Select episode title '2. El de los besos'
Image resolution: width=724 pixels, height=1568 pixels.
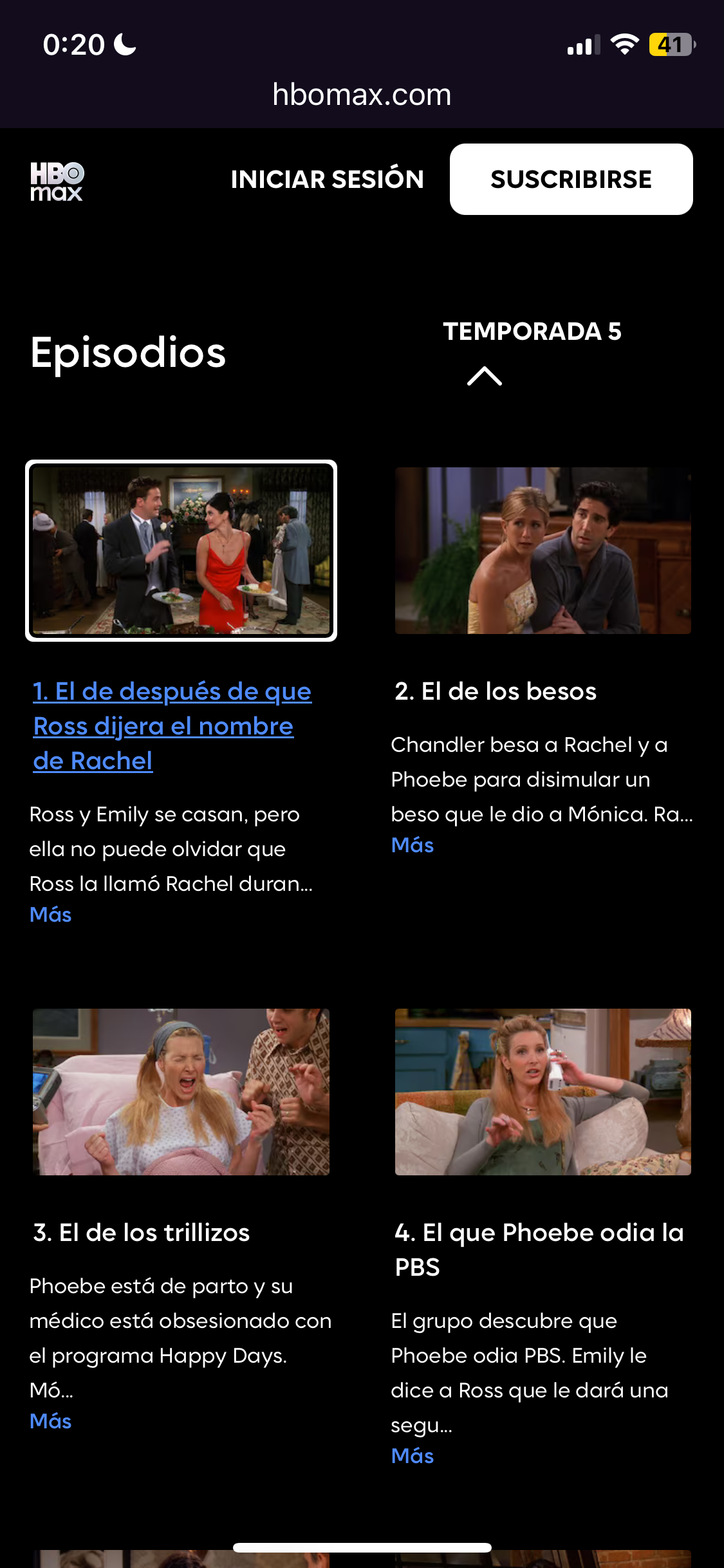(496, 691)
